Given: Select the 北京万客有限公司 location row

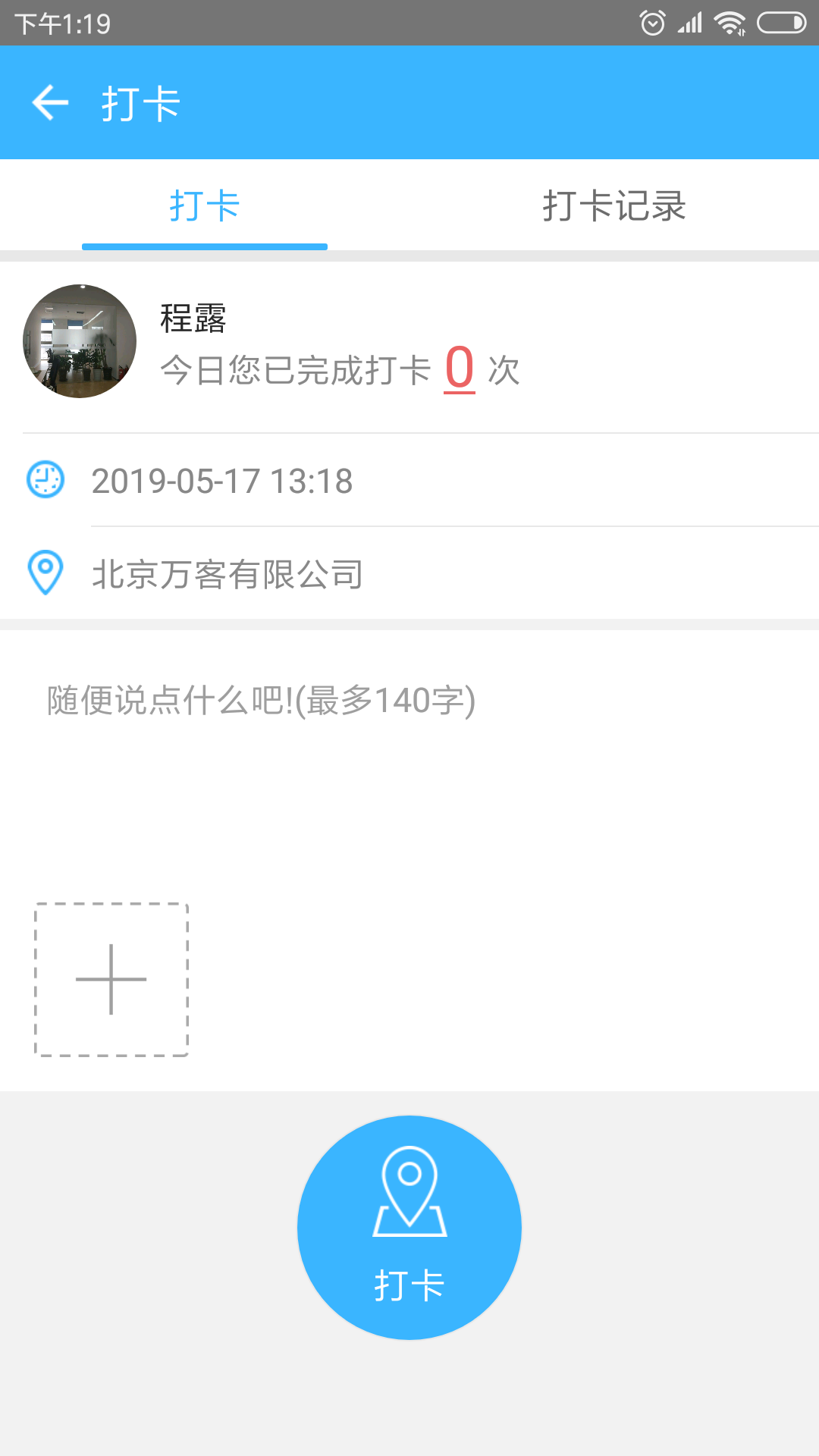Looking at the screenshot, I should [227, 574].
